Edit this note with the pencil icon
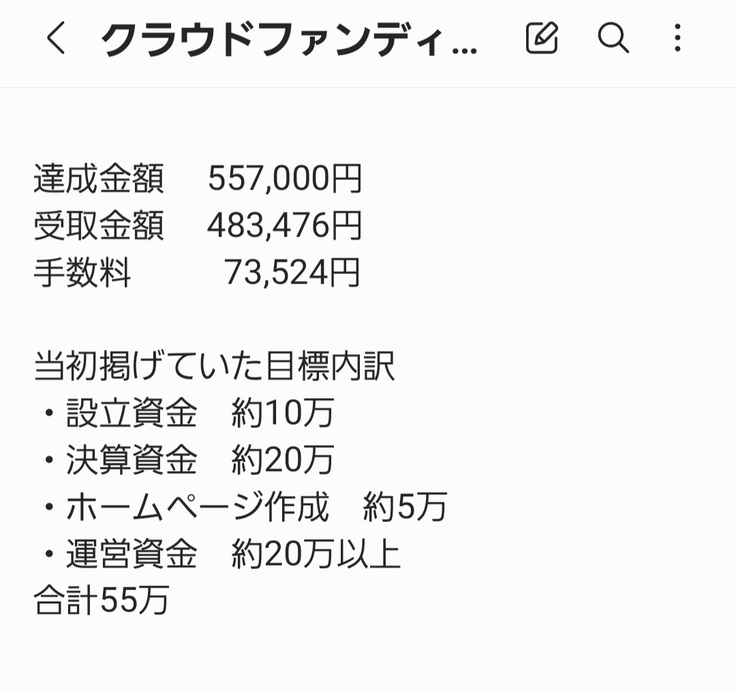The image size is (736, 690). click(x=541, y=39)
